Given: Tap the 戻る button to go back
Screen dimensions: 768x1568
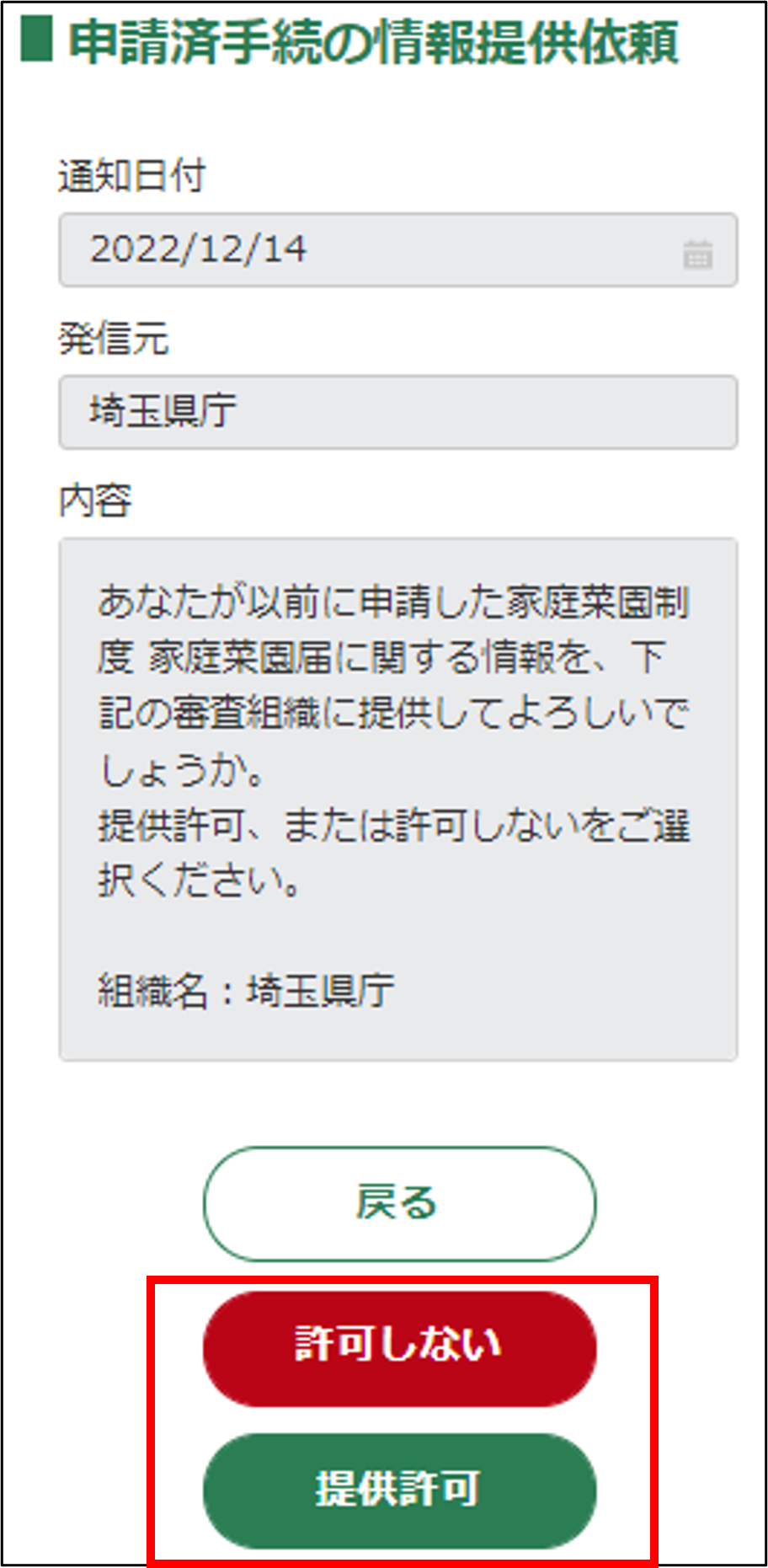Looking at the screenshot, I should pos(399,1203).
